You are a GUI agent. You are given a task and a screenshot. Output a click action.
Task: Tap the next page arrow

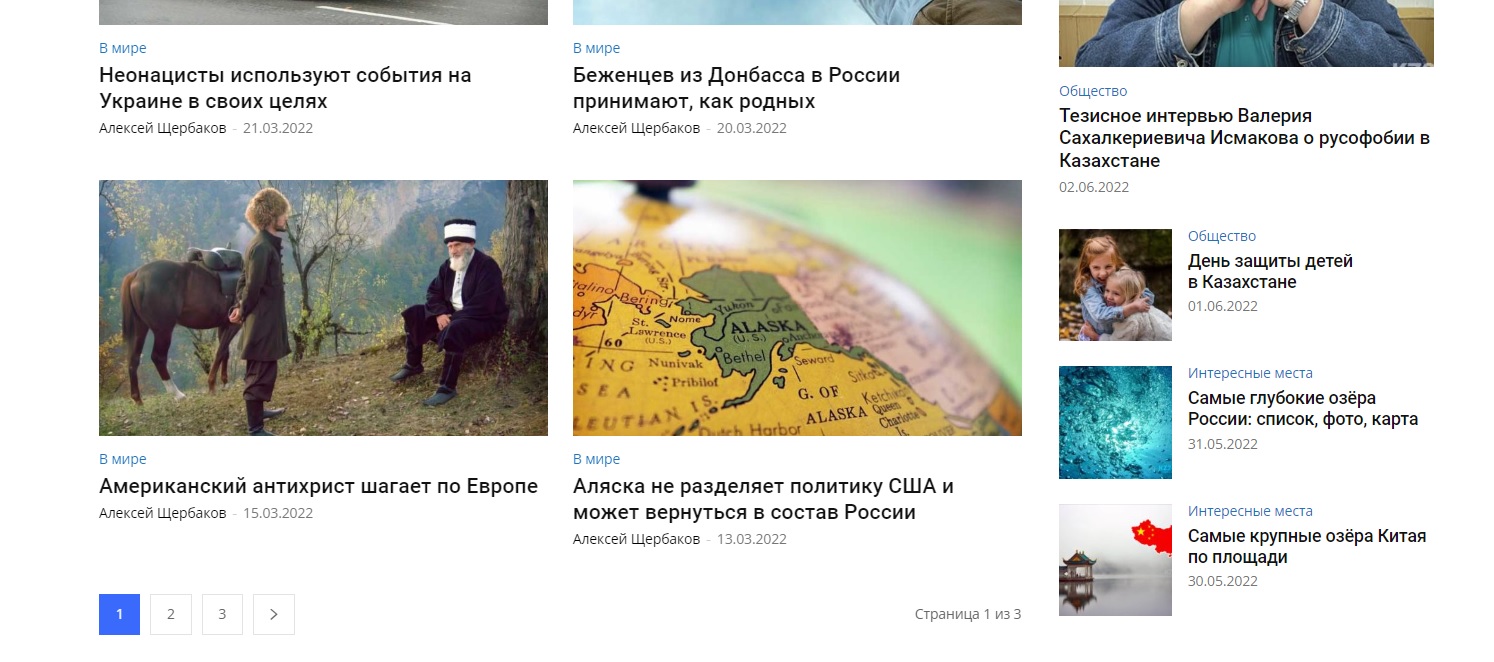tap(274, 614)
